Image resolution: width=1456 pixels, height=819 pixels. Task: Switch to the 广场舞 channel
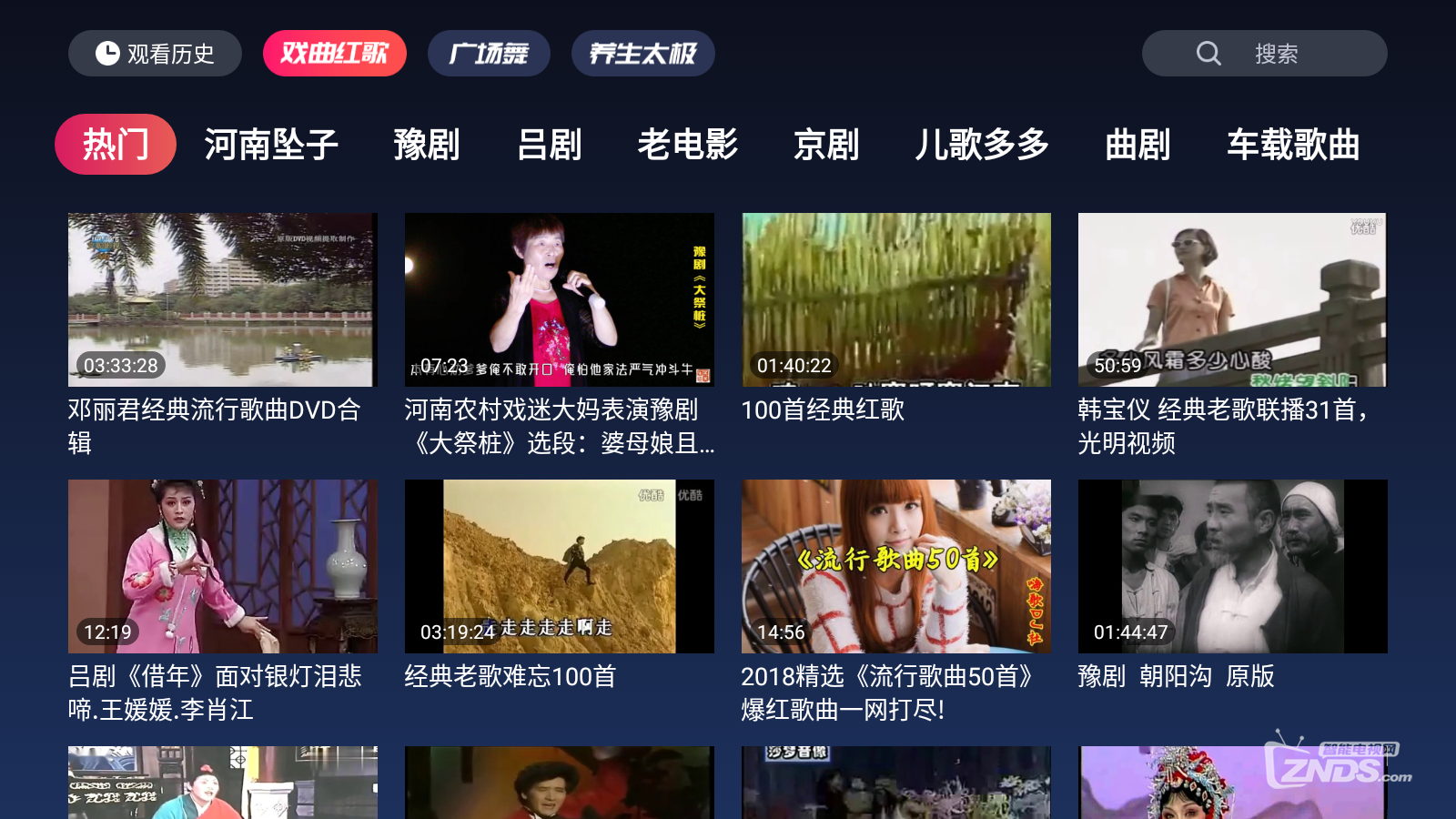pos(489,54)
